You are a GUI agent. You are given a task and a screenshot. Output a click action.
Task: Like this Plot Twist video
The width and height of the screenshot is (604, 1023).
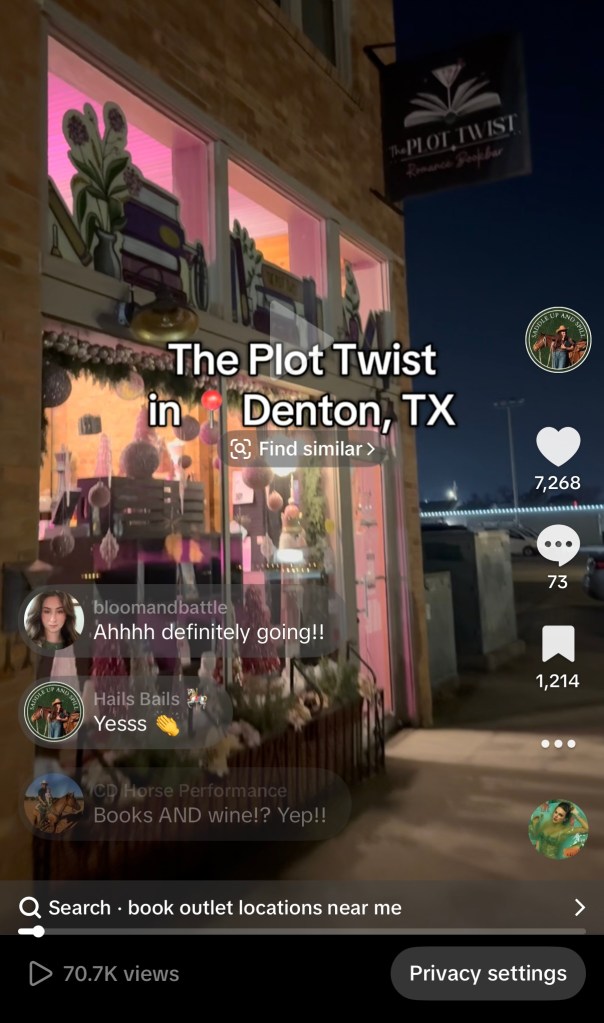click(558, 447)
